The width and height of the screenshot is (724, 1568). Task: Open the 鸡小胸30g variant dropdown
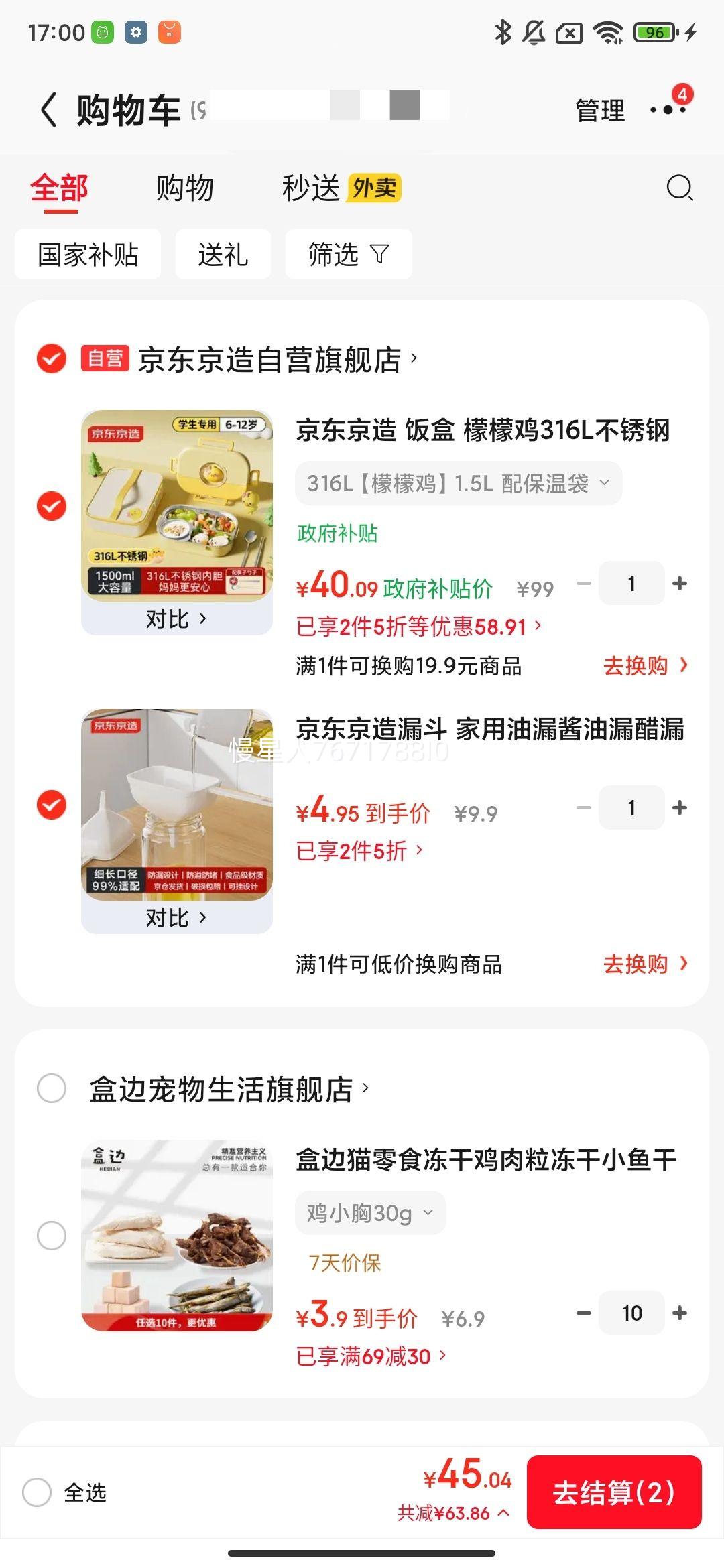tap(369, 1212)
